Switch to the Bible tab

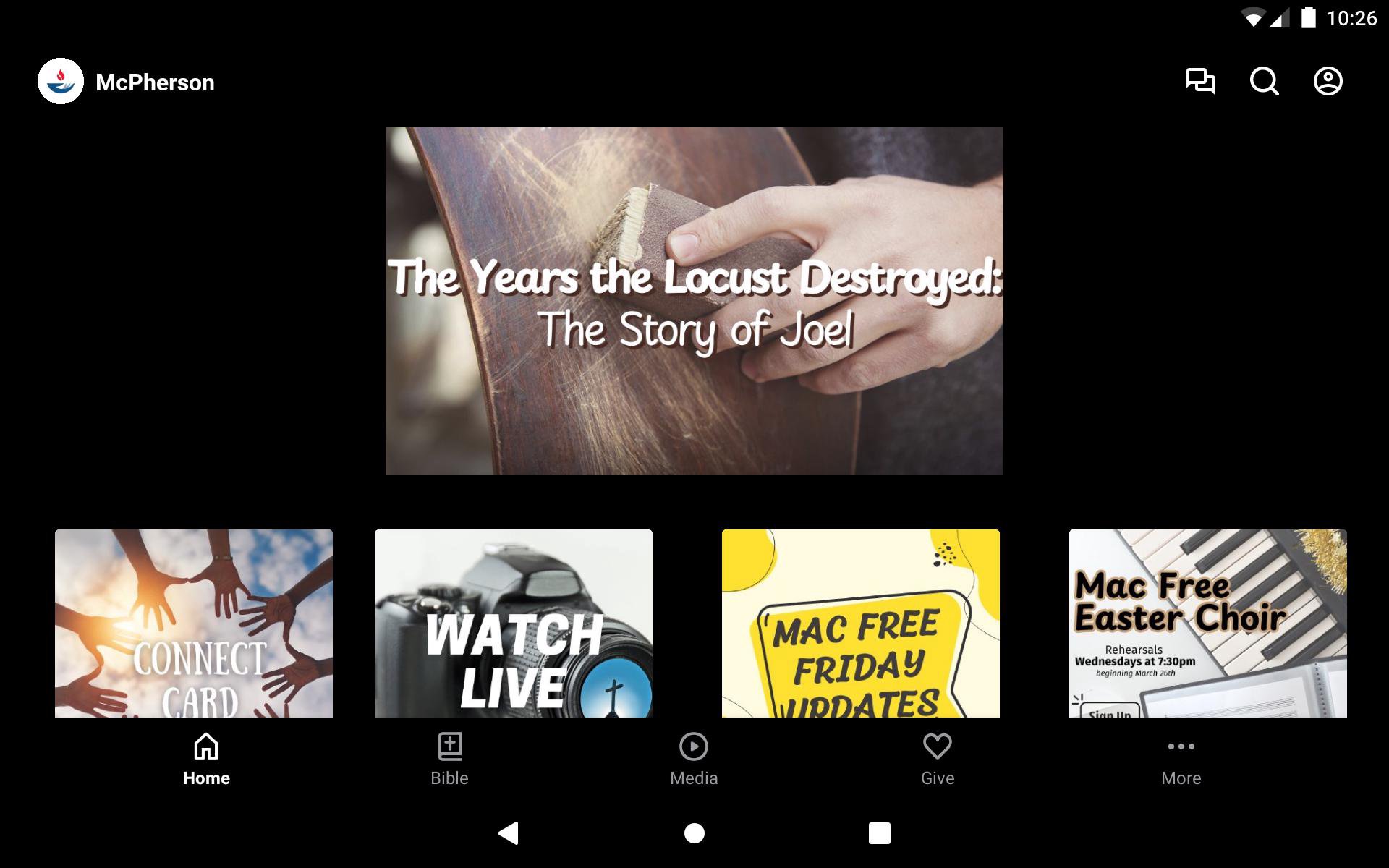tap(449, 759)
